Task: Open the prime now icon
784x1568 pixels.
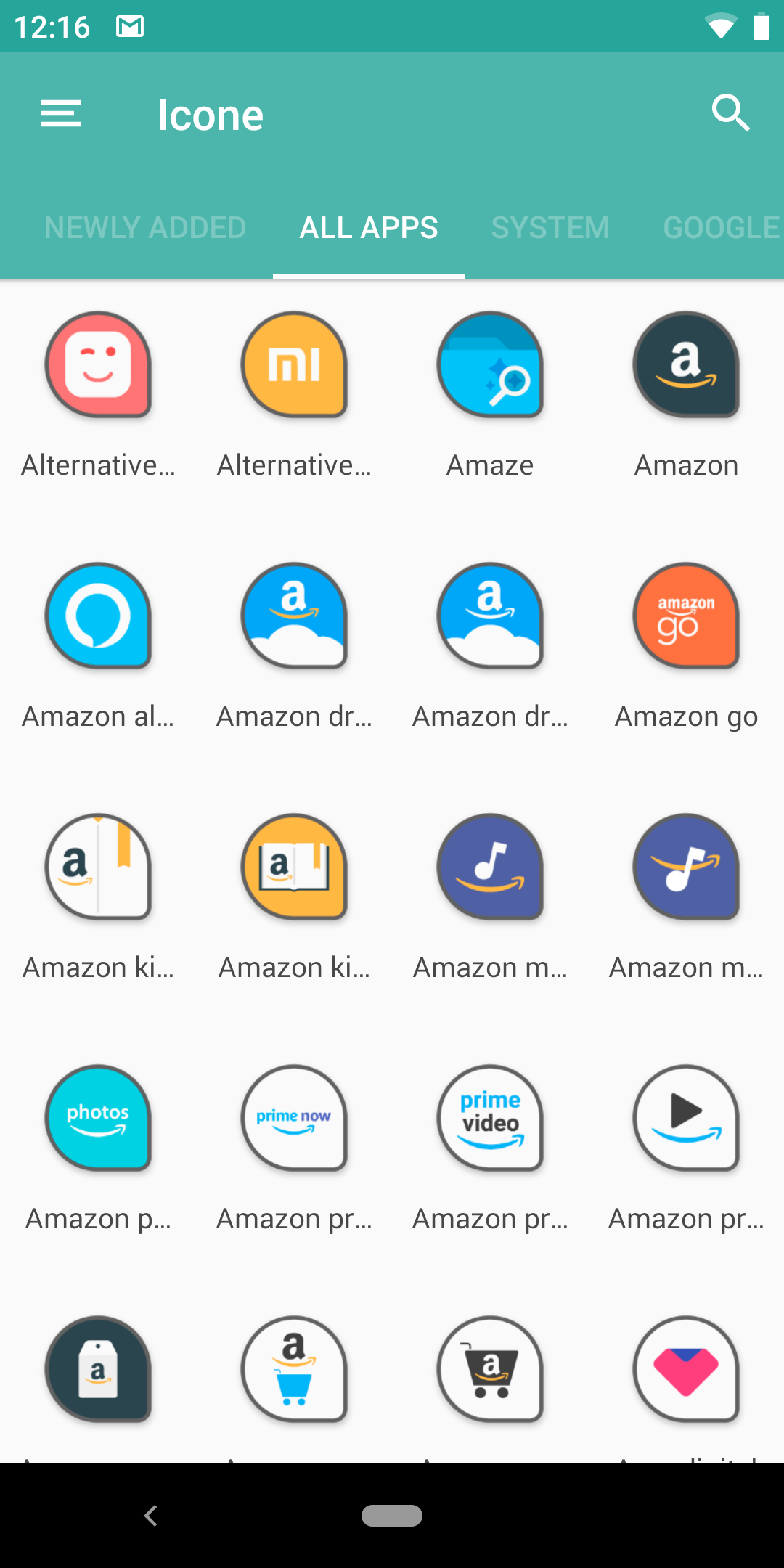Action: tap(294, 1119)
